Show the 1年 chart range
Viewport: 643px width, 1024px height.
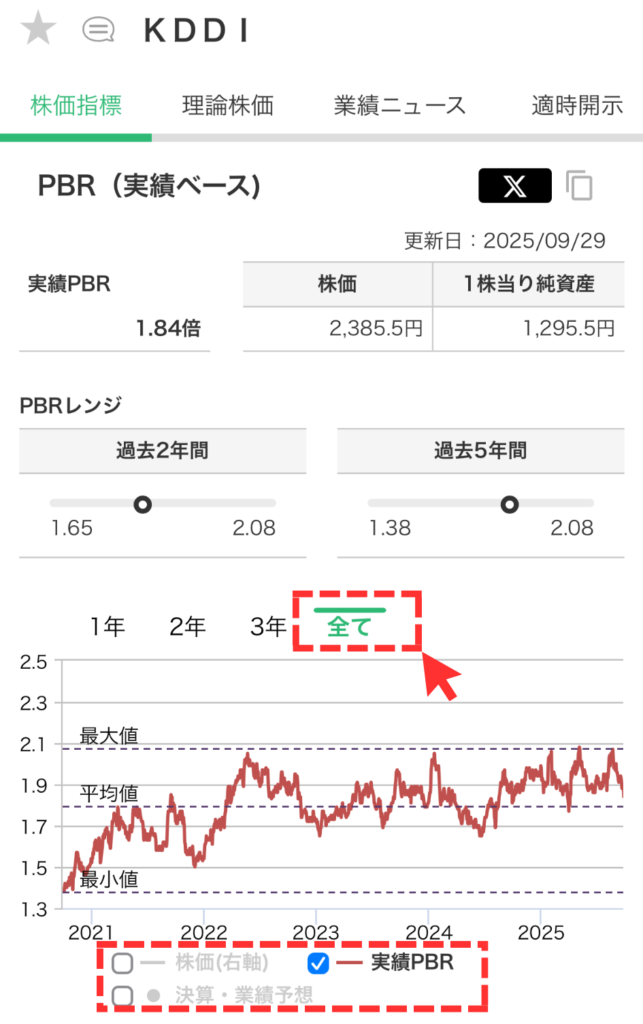tap(107, 627)
